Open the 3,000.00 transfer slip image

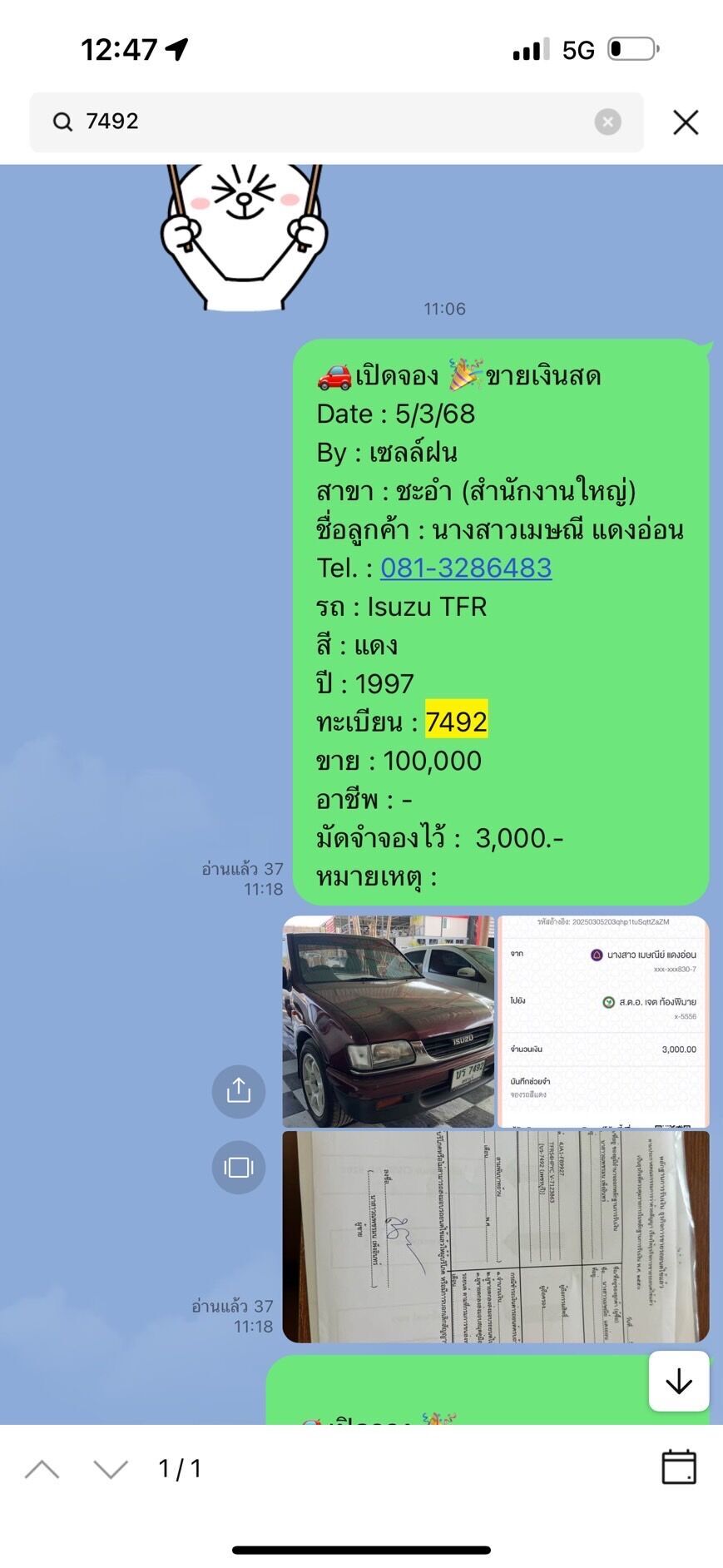click(603, 1021)
